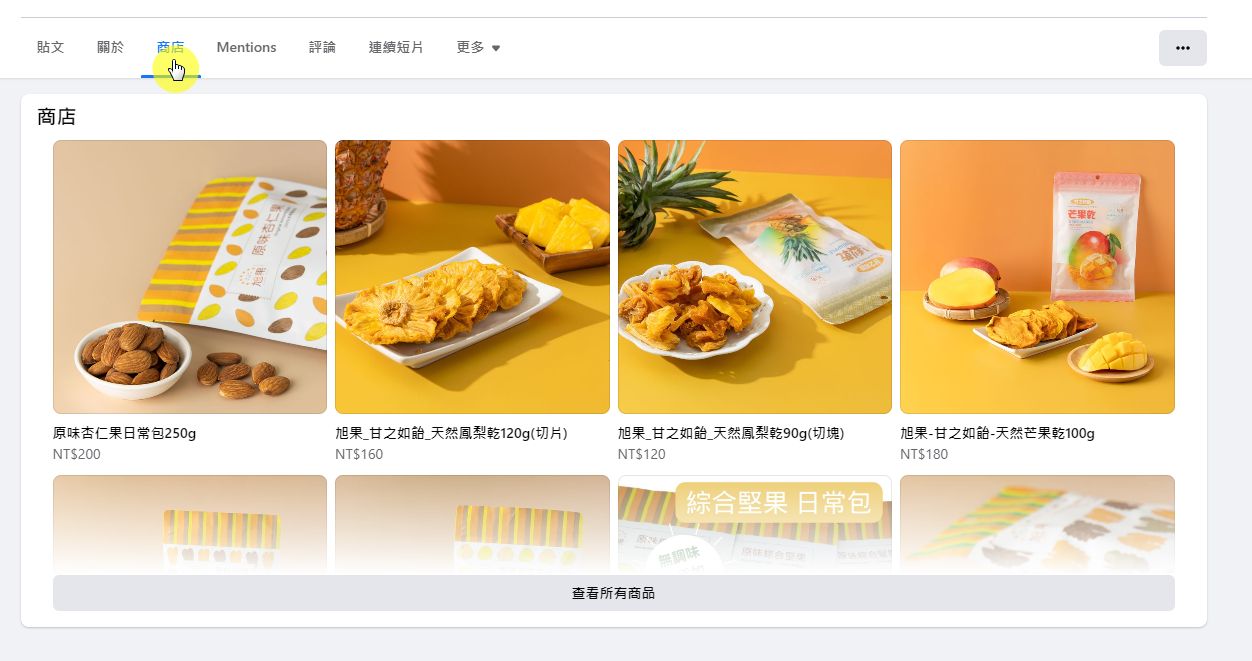The image size is (1252, 661).
Task: View 天然芒果乾100g product
Action: point(1037,277)
